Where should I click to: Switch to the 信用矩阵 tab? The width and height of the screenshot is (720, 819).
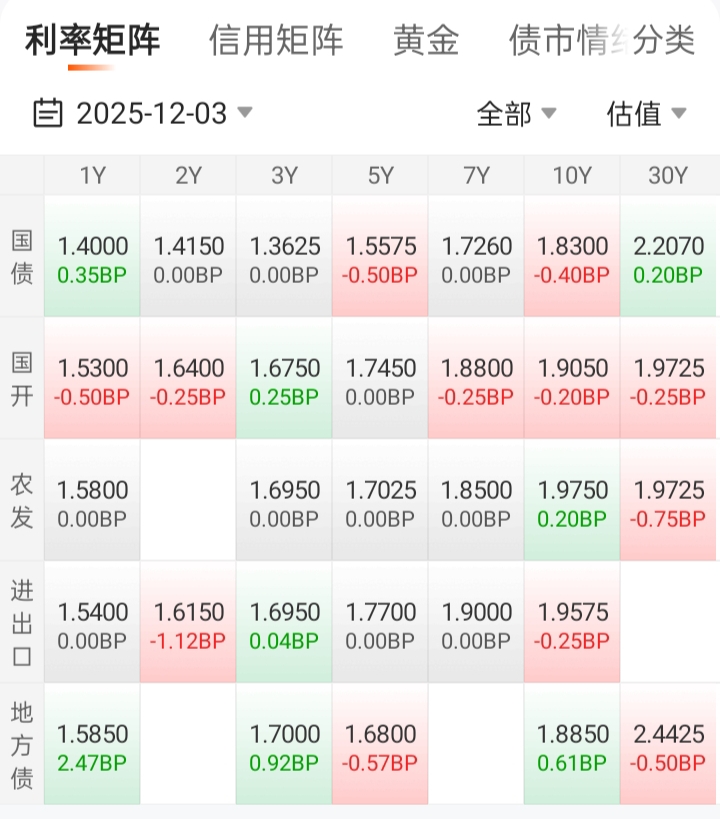[276, 41]
